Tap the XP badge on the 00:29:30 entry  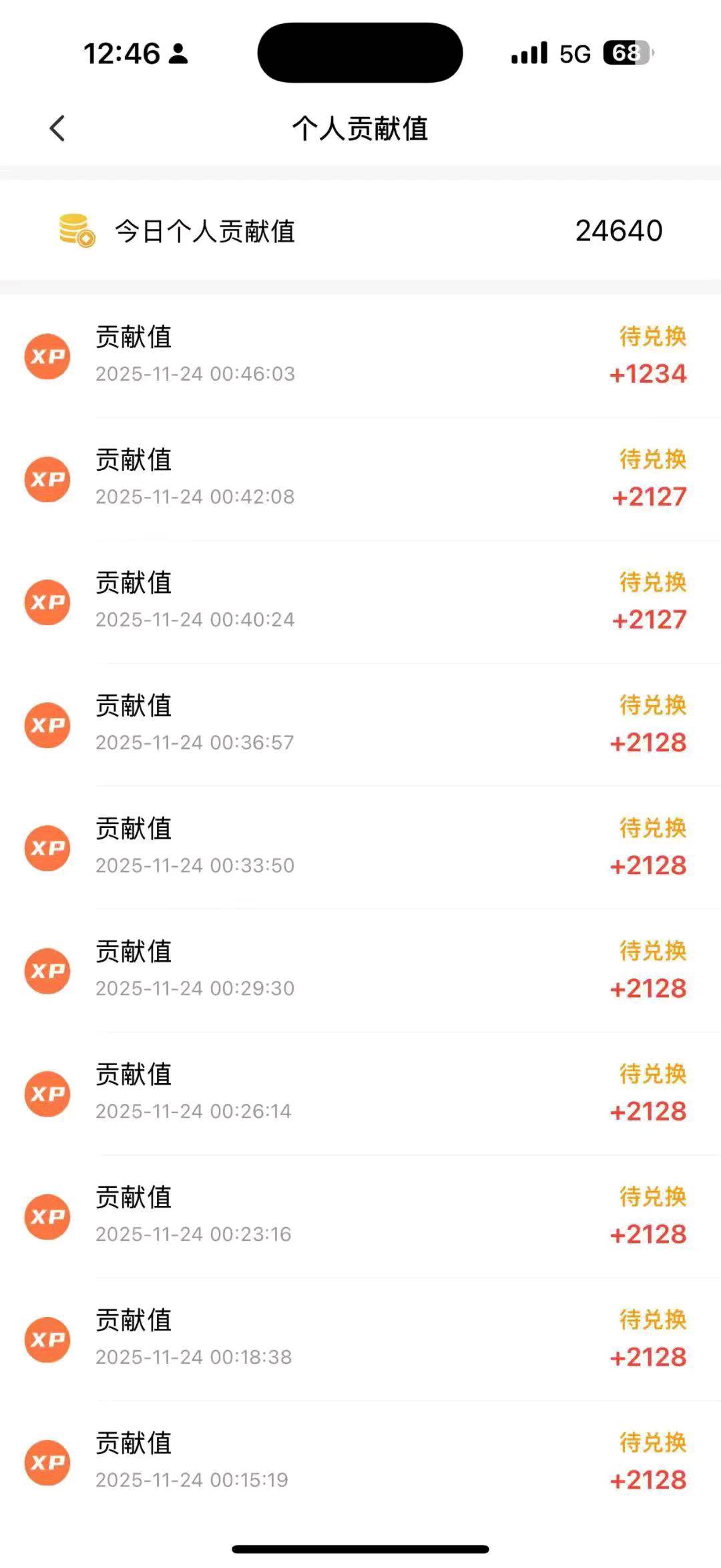pyautogui.click(x=47, y=972)
